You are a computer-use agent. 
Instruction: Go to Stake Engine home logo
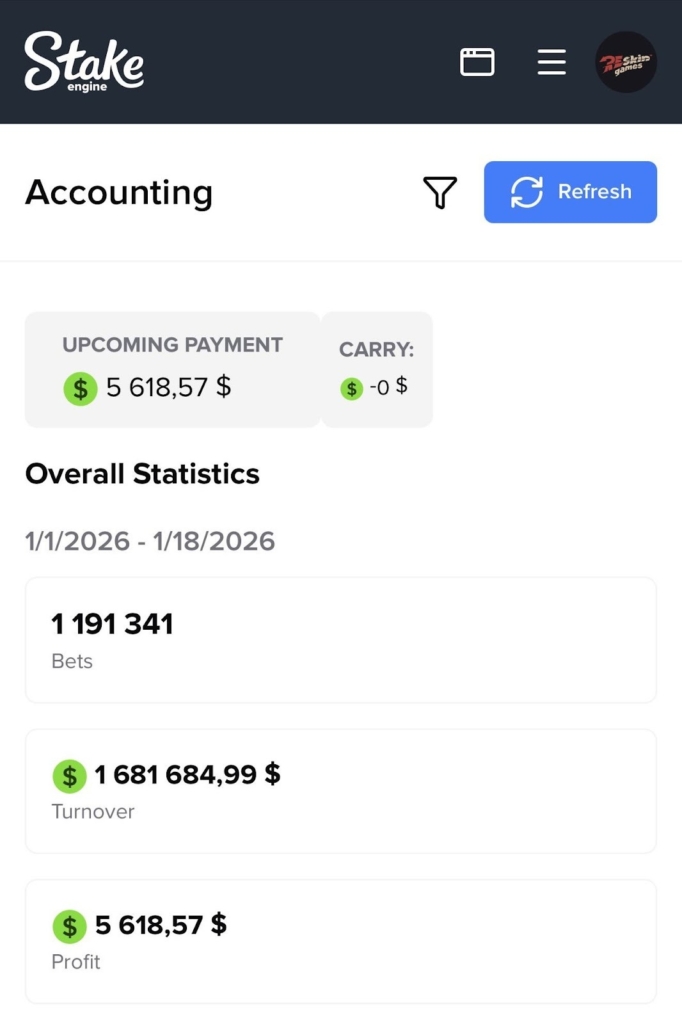[x=84, y=62]
